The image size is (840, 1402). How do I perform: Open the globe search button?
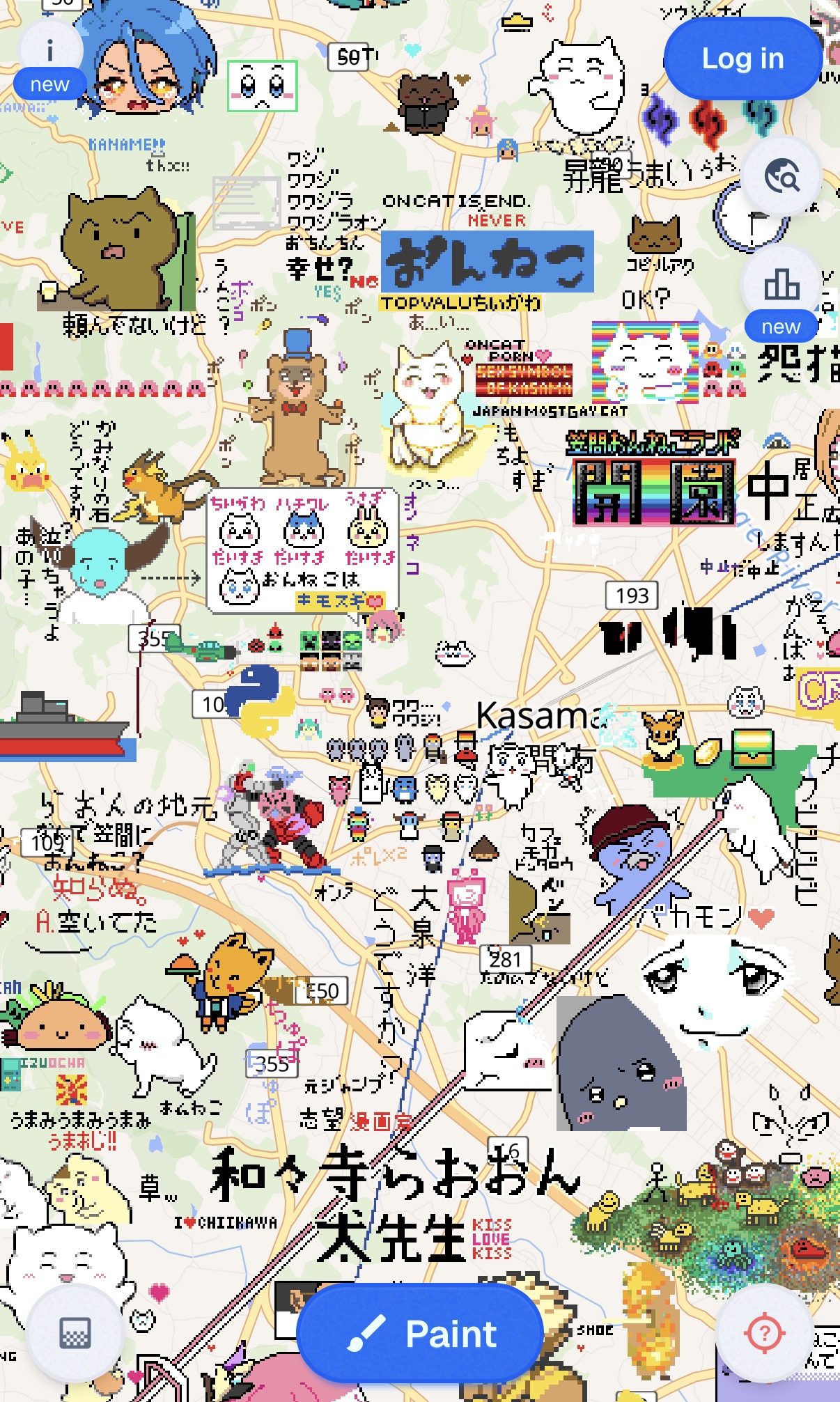pyautogui.click(x=781, y=177)
